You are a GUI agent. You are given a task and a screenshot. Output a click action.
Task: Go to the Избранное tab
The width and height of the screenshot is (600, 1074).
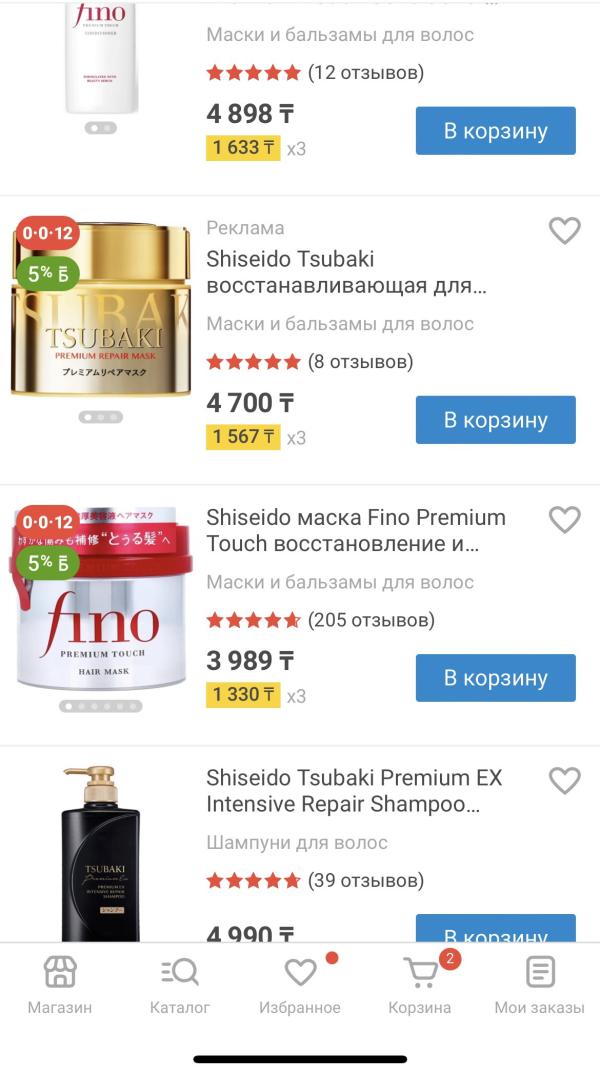pos(300,985)
